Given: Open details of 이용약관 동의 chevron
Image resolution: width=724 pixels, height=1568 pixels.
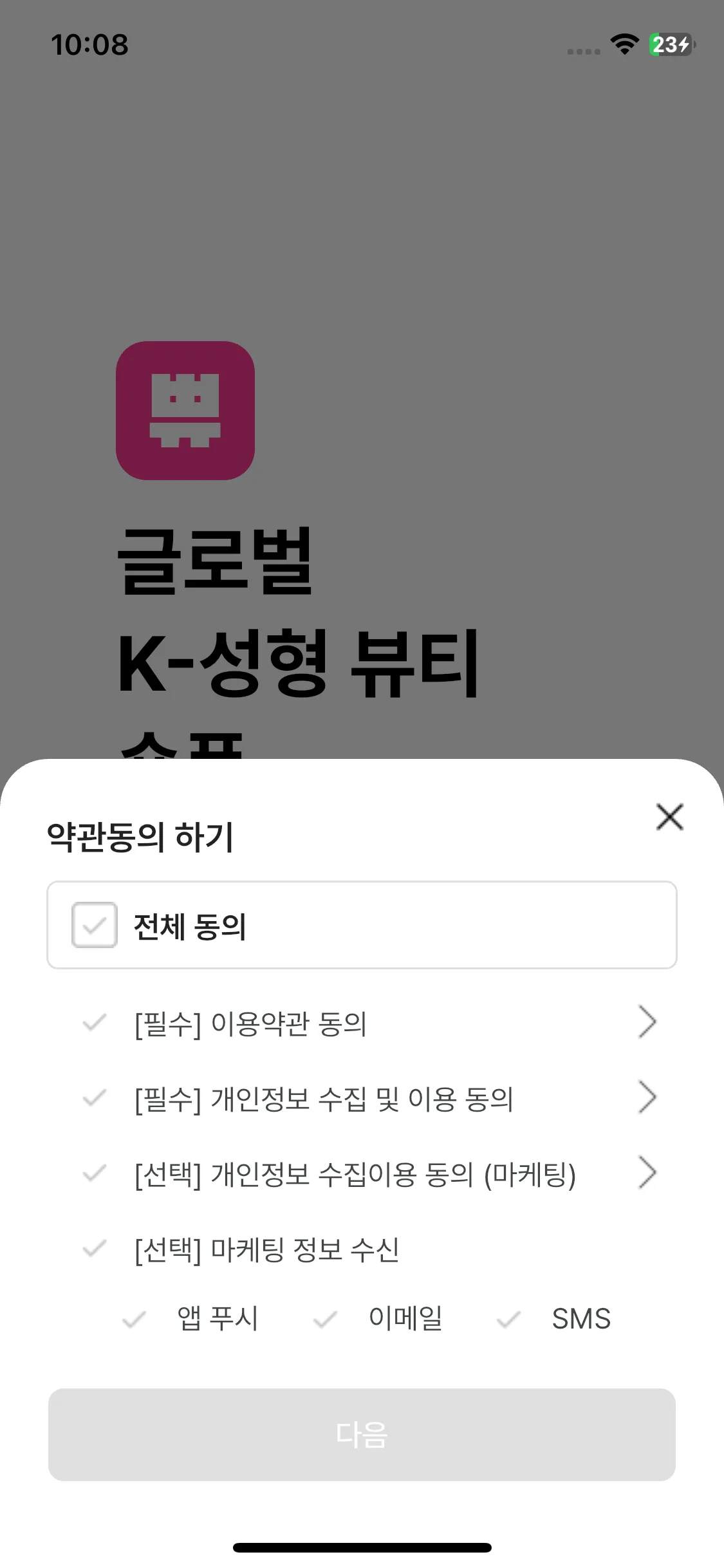Looking at the screenshot, I should [x=647, y=1022].
